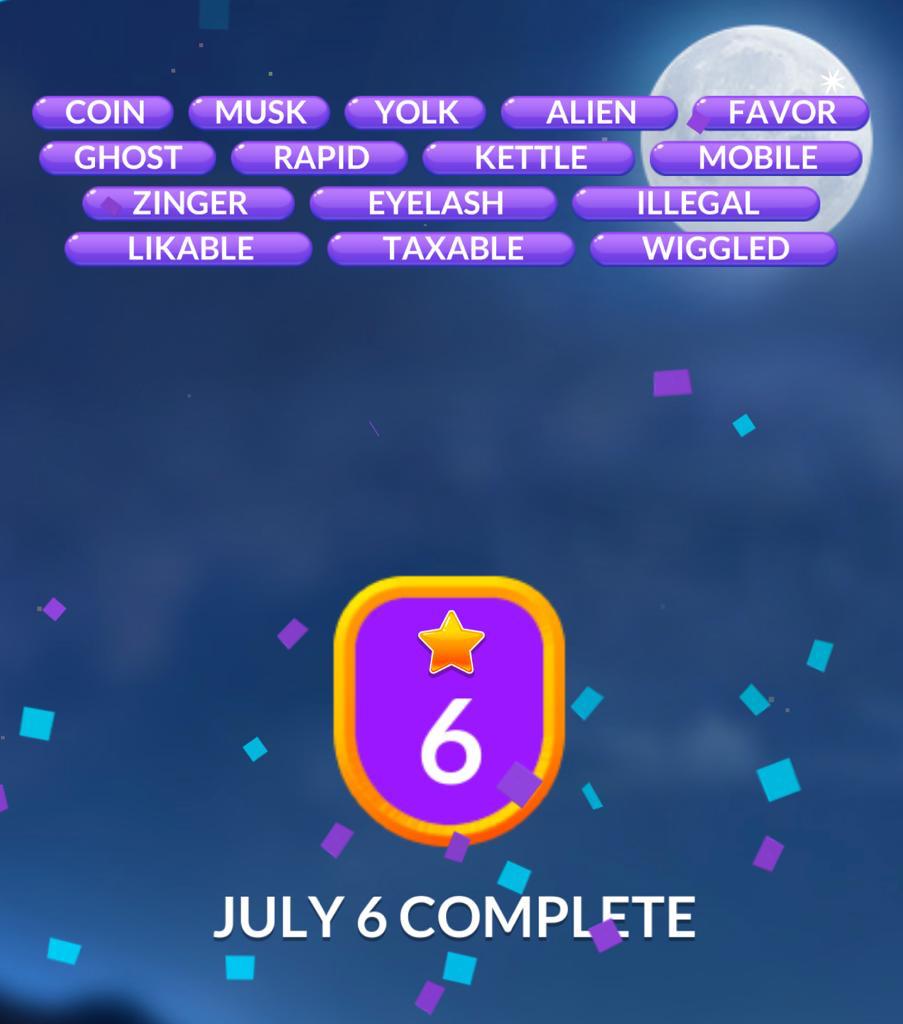Open the WIGGLED word chip
This screenshot has height=1024, width=903.
tap(714, 249)
